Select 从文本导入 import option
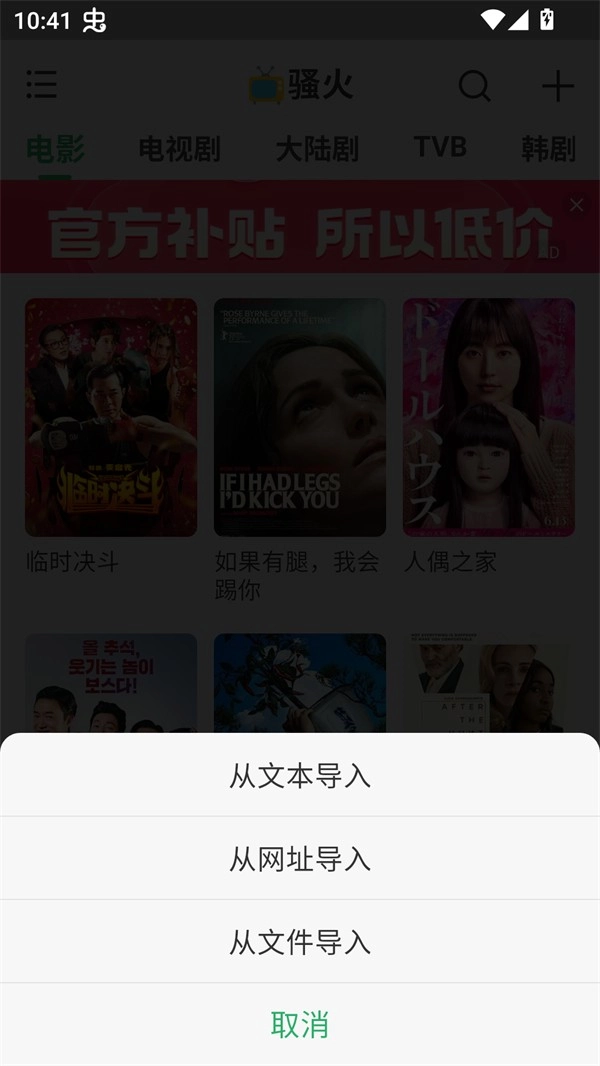Viewport: 600px width, 1066px height. pos(300,776)
